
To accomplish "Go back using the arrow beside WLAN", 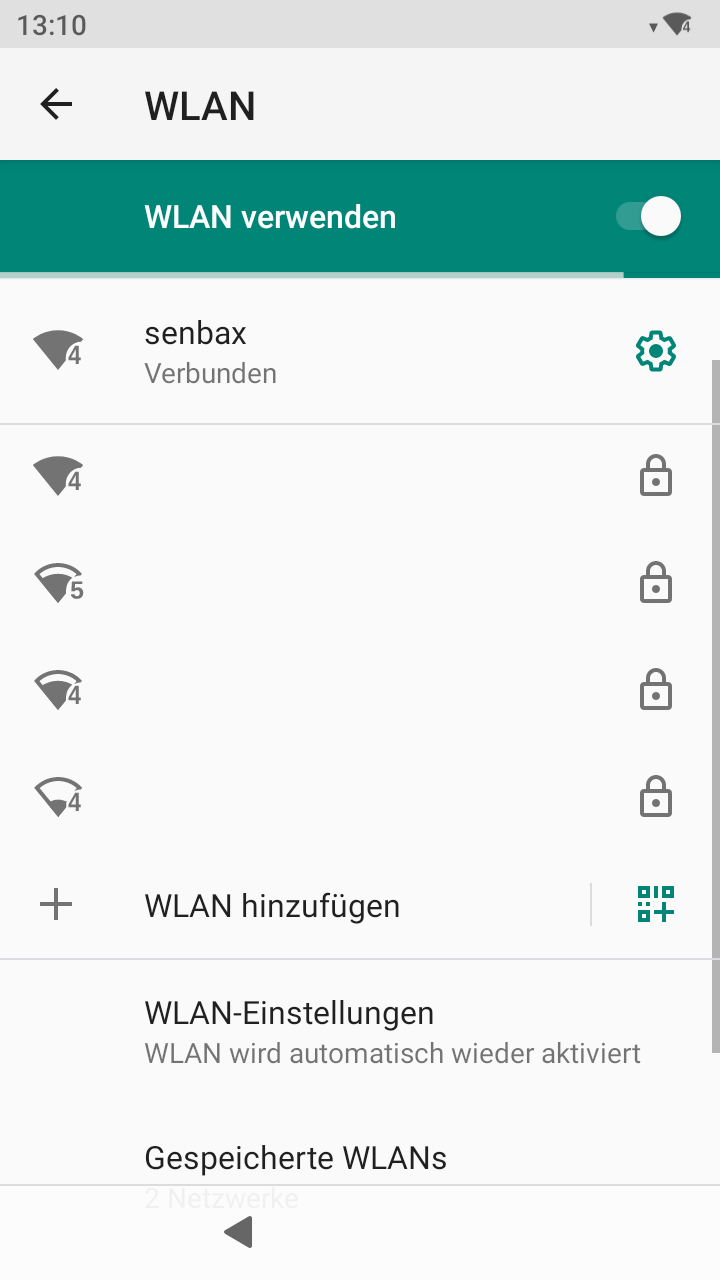I will [x=56, y=104].
